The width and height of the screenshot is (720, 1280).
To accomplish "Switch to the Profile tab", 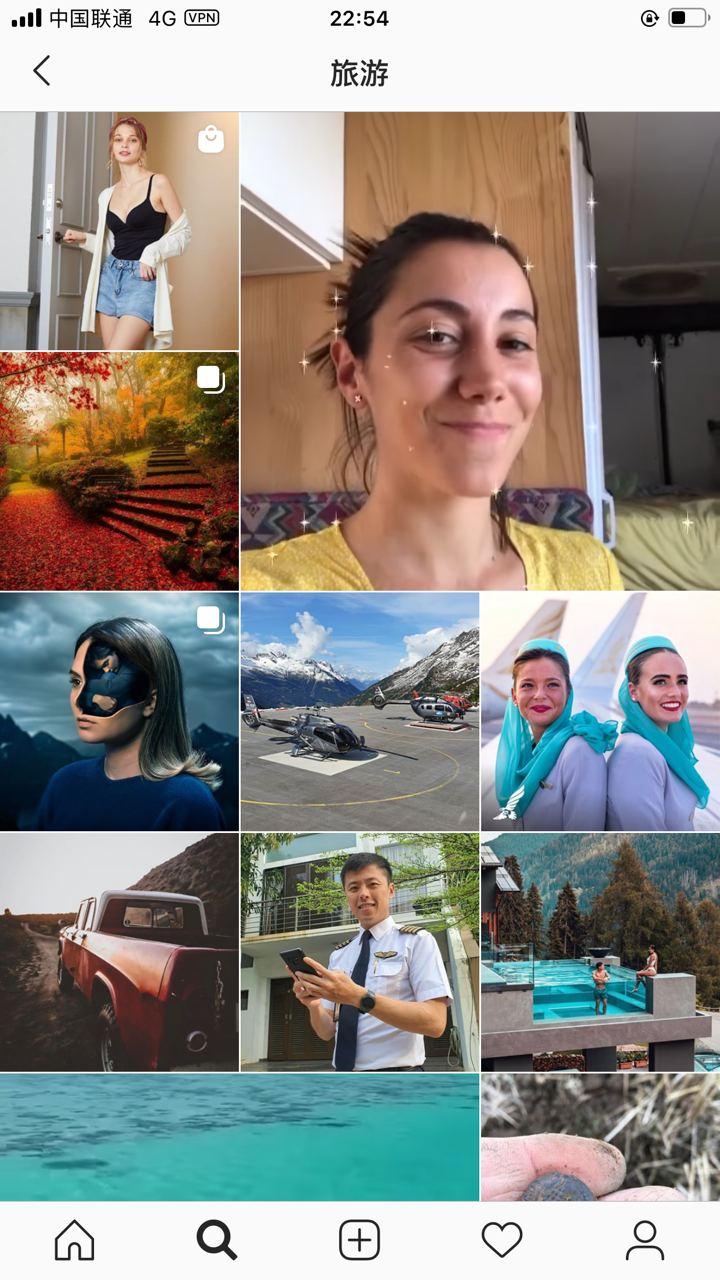I will click(645, 1240).
